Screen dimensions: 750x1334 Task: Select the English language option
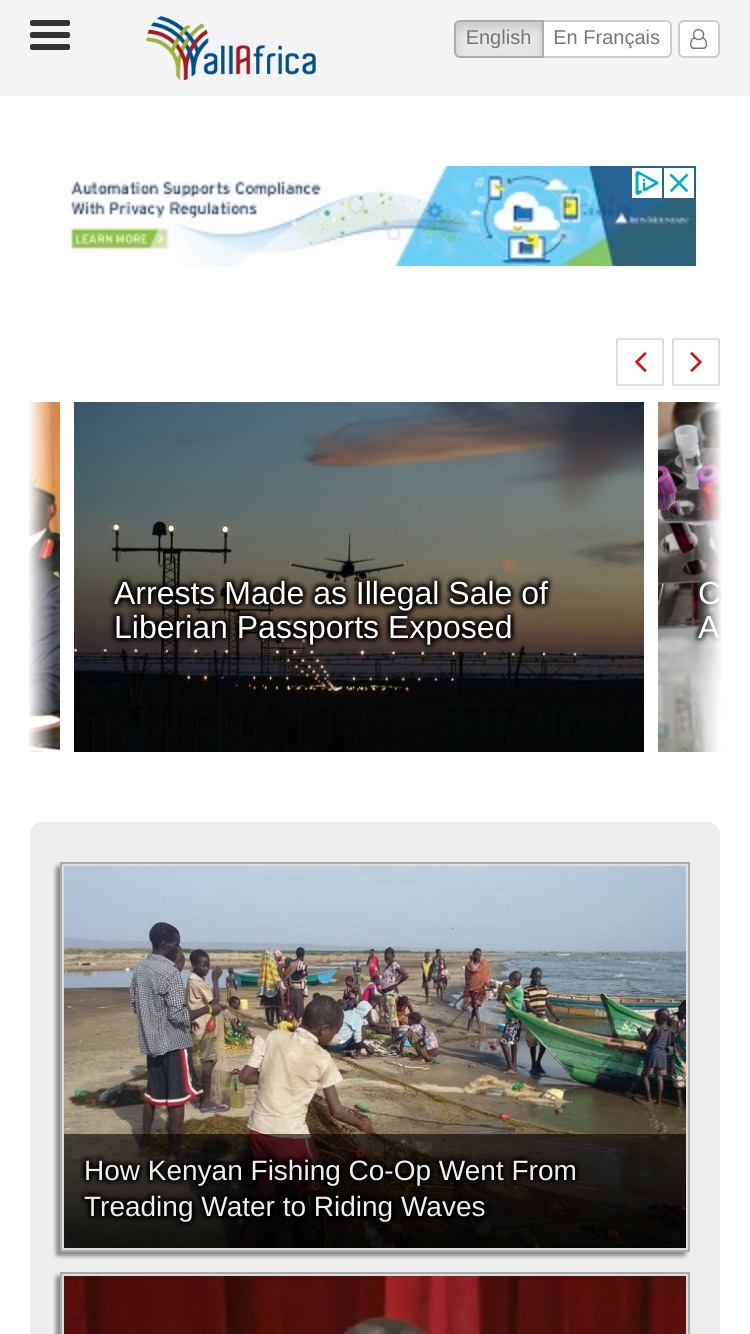(x=498, y=38)
